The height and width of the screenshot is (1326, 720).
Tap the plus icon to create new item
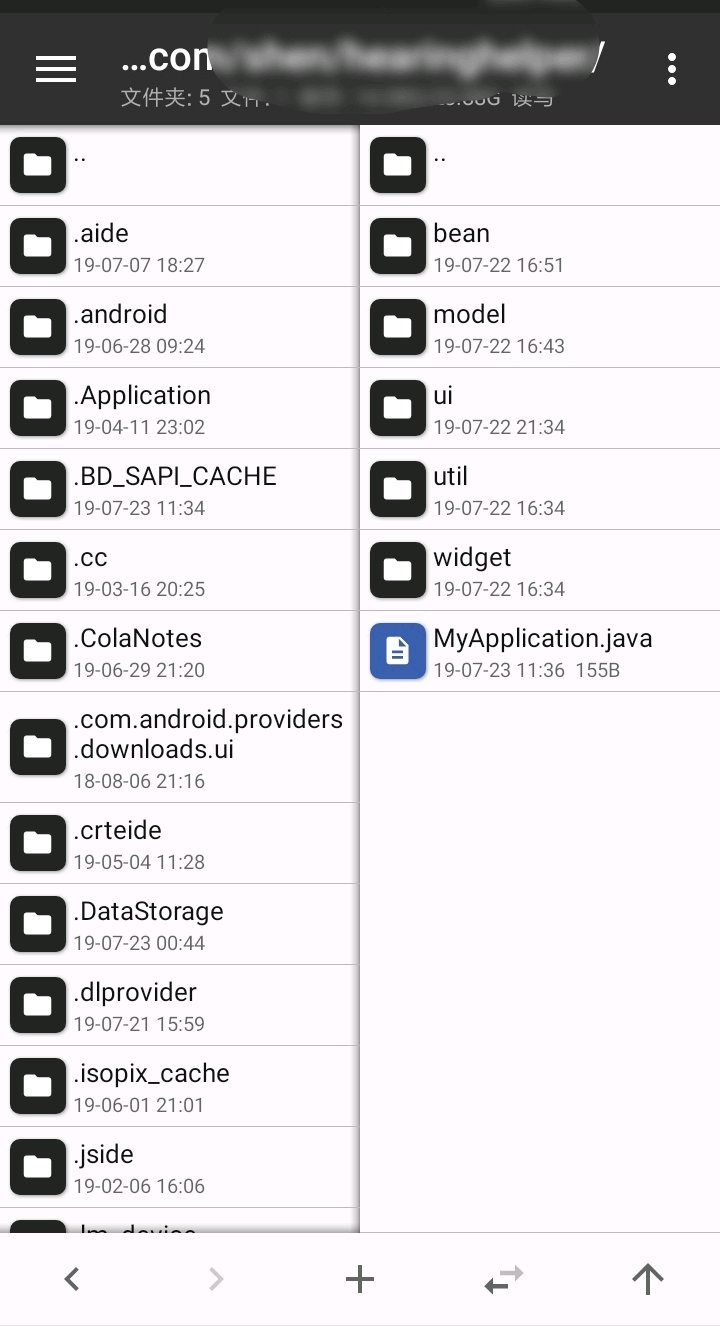coord(359,1278)
